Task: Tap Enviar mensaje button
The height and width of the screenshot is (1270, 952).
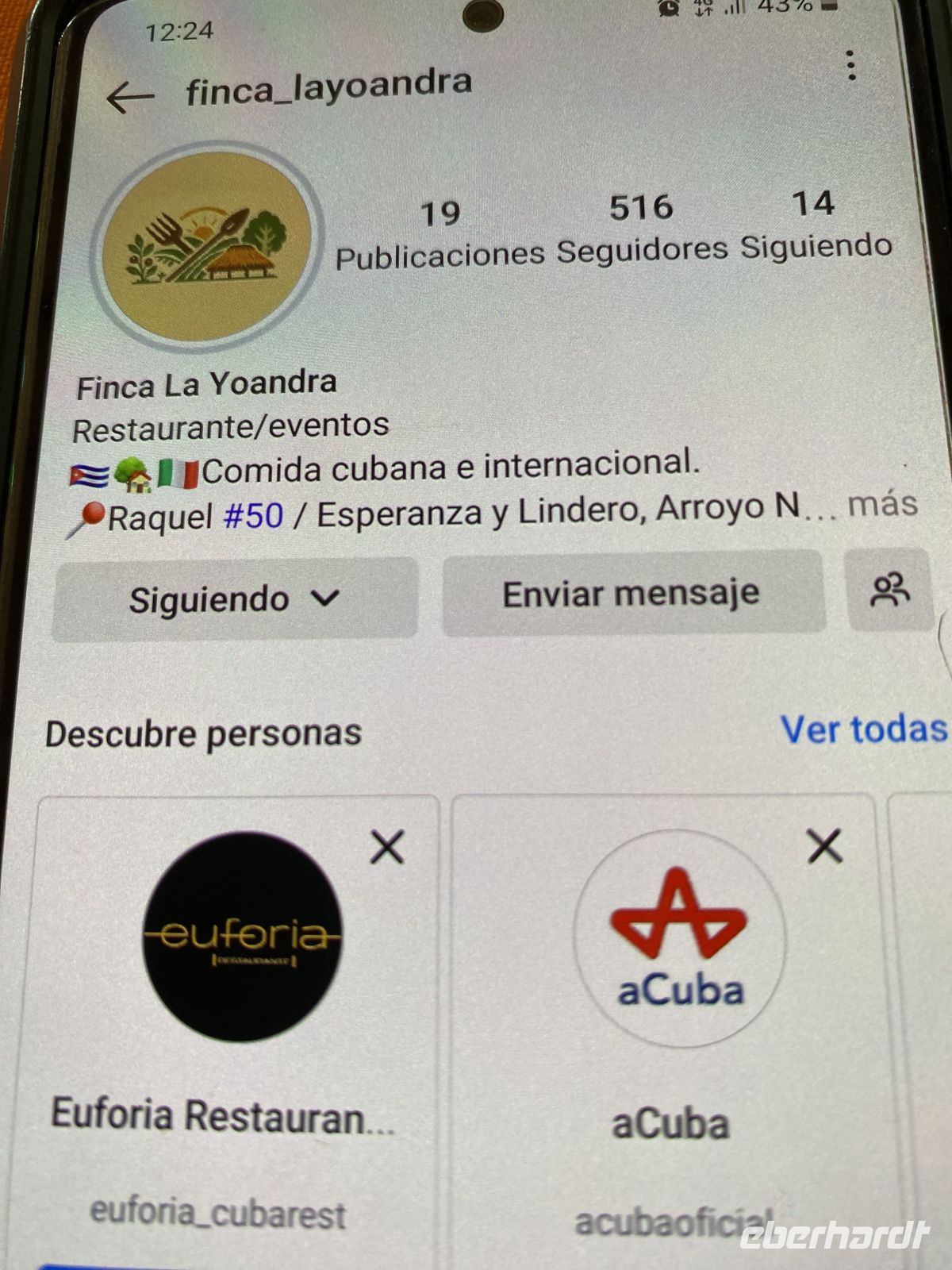Action: click(632, 594)
